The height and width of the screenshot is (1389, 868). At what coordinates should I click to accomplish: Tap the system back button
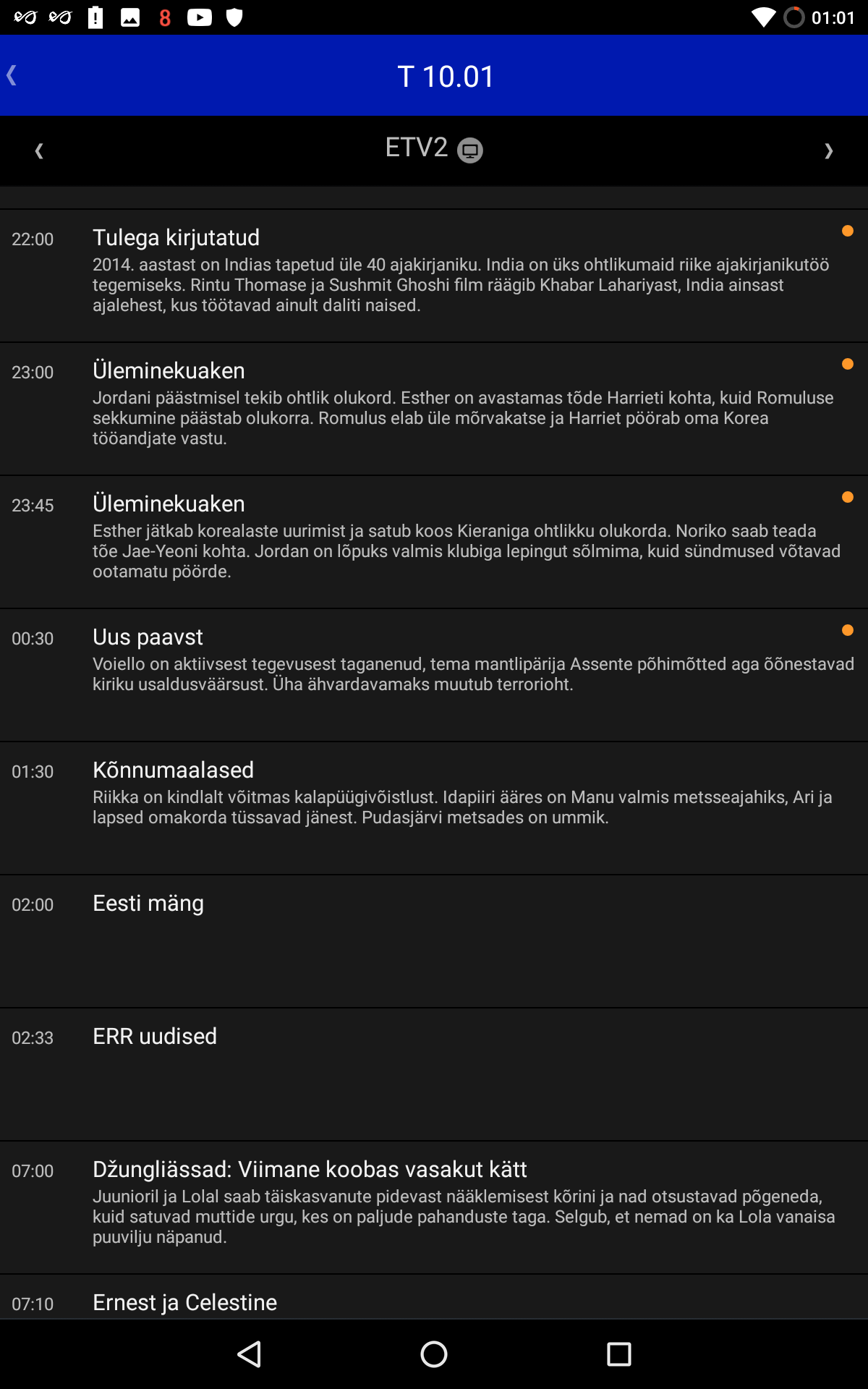[249, 1354]
